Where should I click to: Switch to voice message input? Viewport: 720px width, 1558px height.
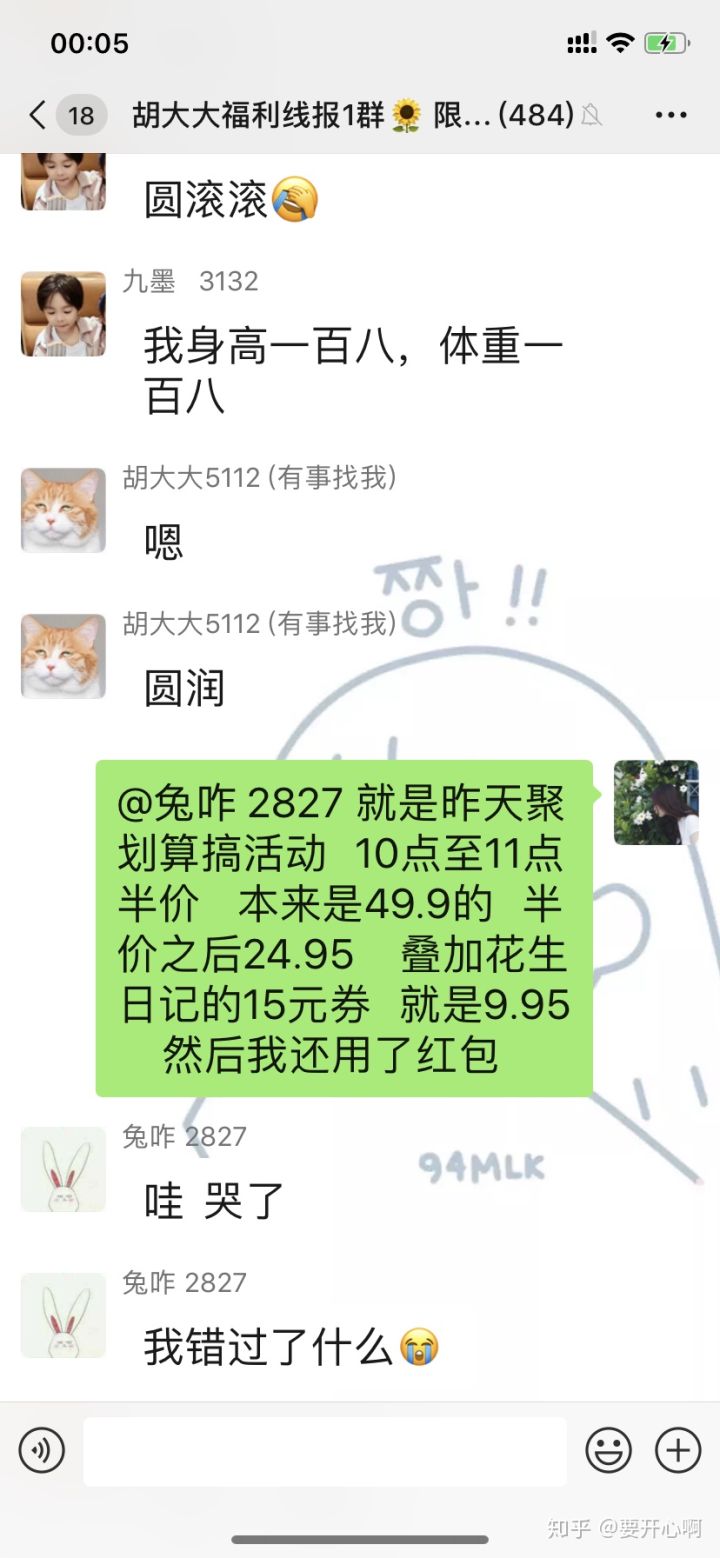pos(42,1451)
